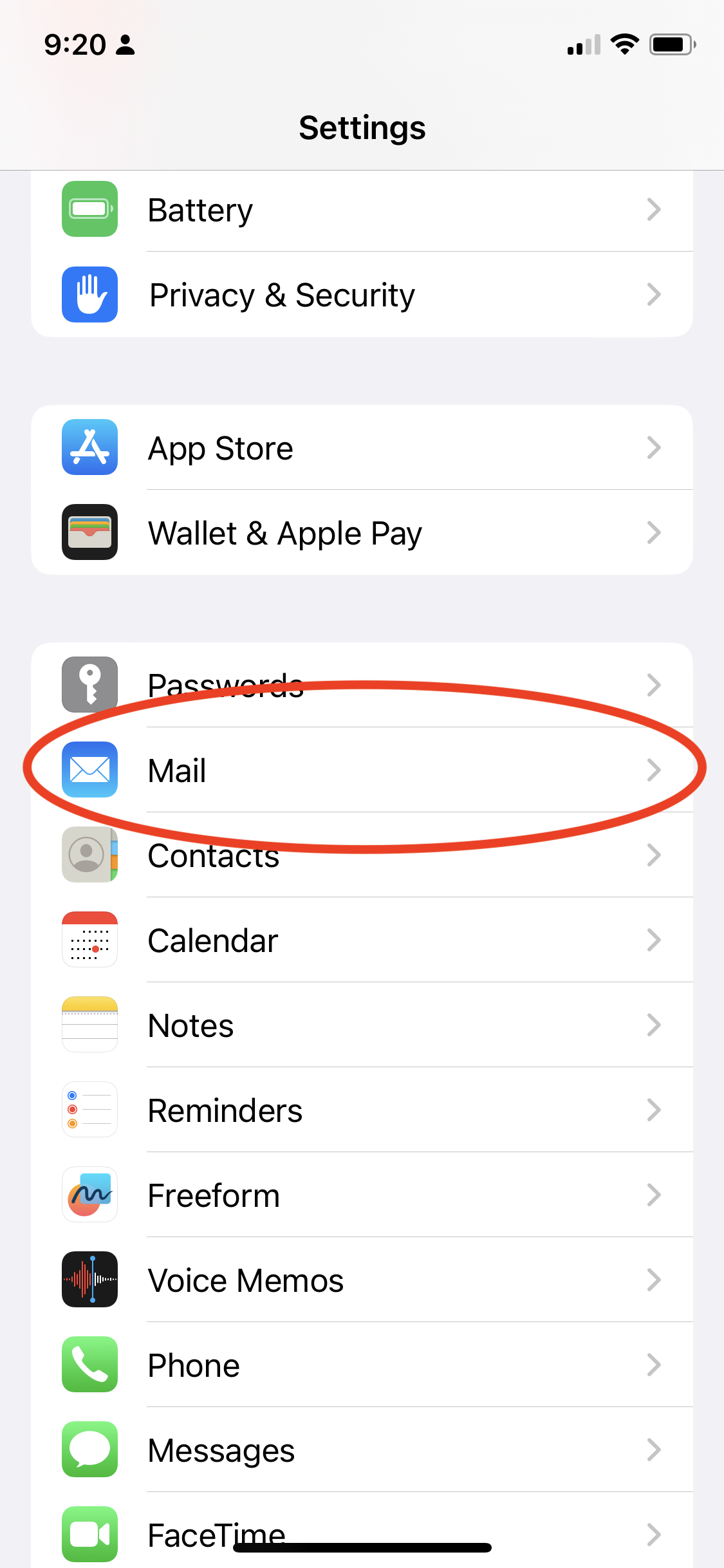Go to Calendar settings

pyautogui.click(x=360, y=940)
